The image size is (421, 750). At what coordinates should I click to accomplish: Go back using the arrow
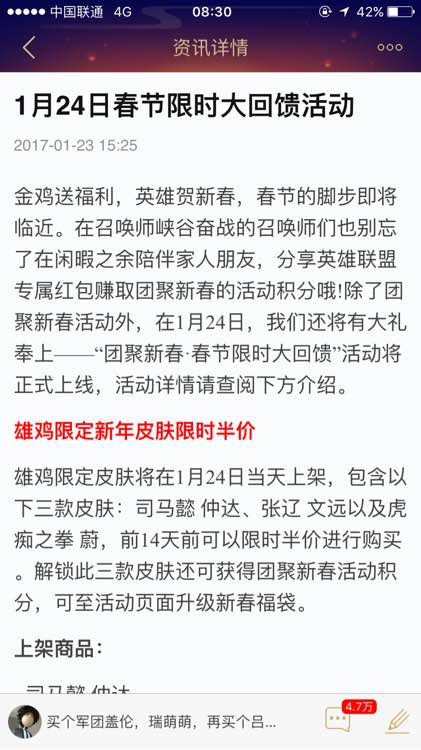[x=29, y=47]
